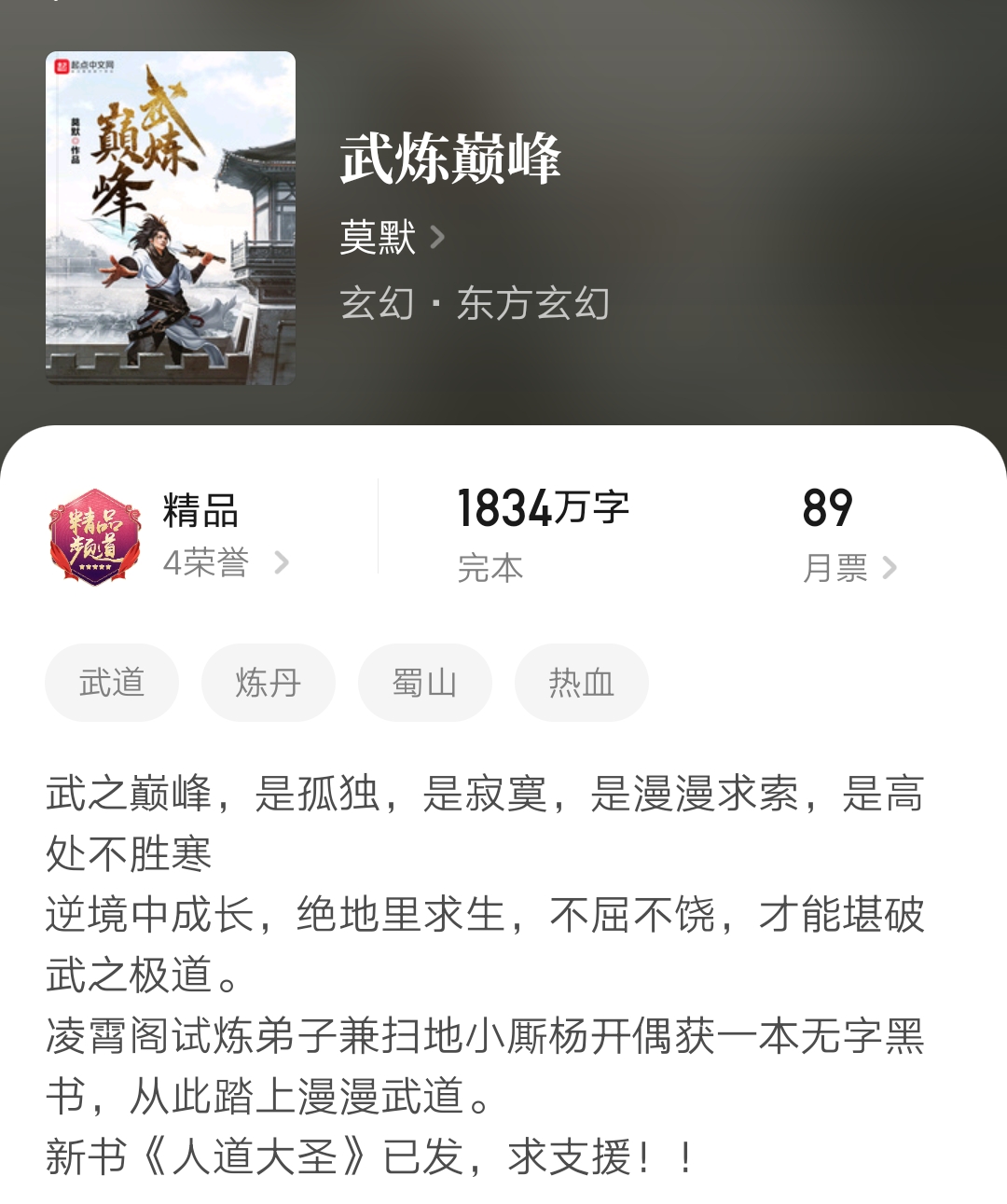Open the 月票 chevron arrow
The width and height of the screenshot is (1007, 1204).
(x=890, y=570)
